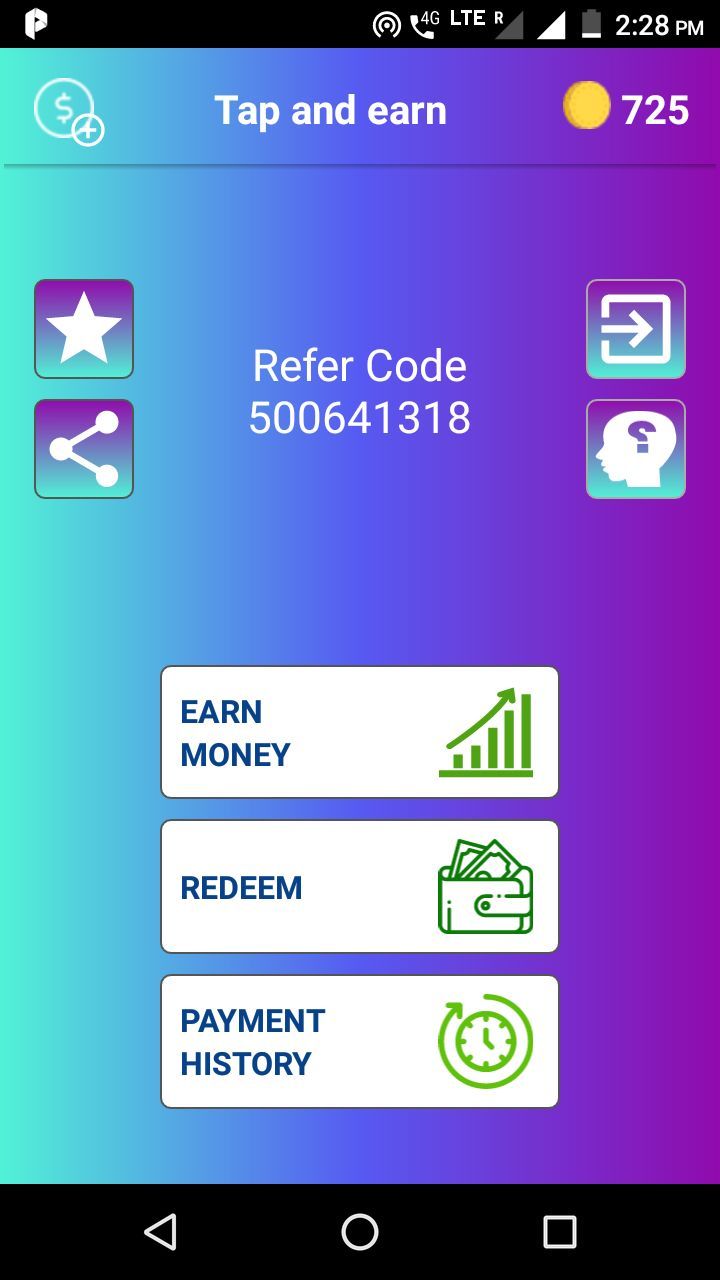
Task: Open the quiz head icon
Action: (x=635, y=448)
